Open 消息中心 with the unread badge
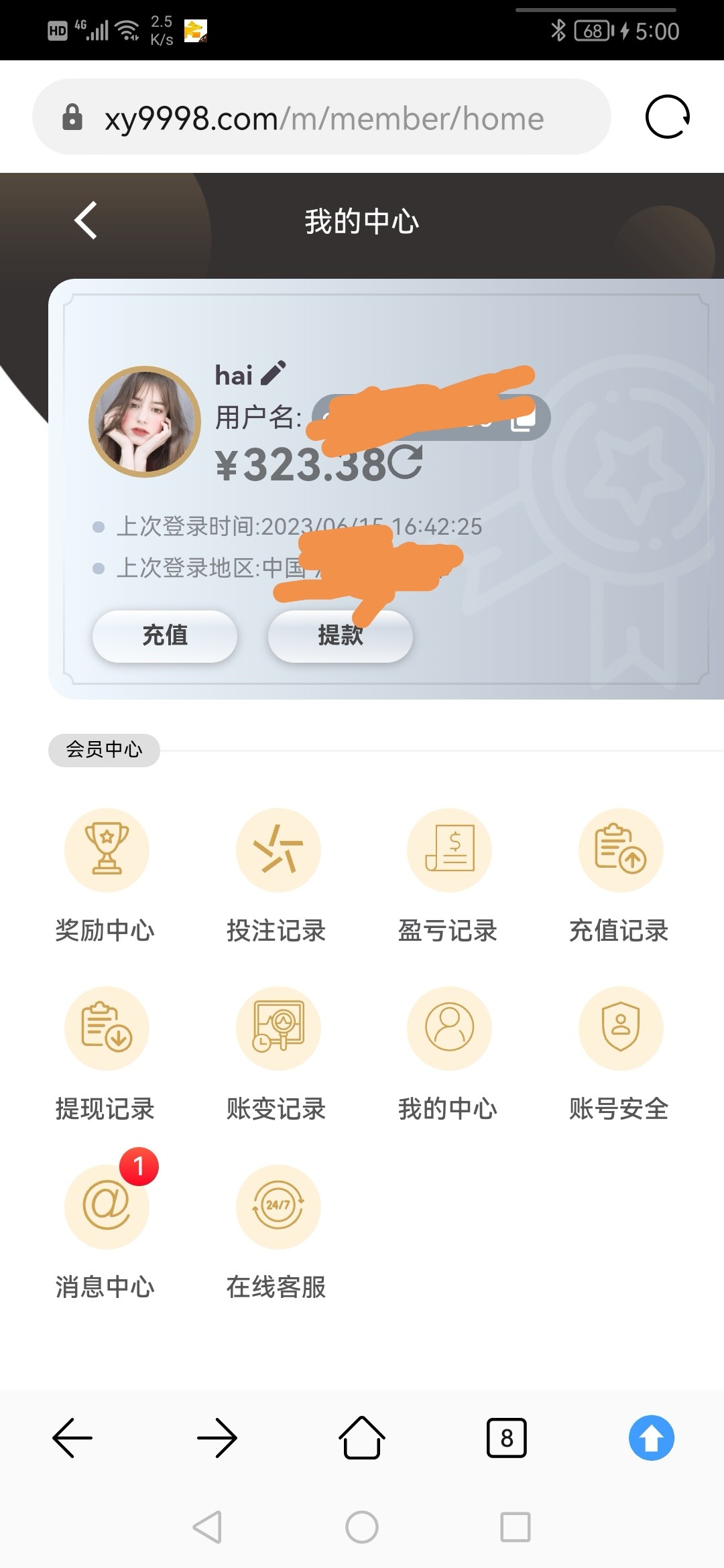The height and width of the screenshot is (1568, 724). [x=107, y=1206]
